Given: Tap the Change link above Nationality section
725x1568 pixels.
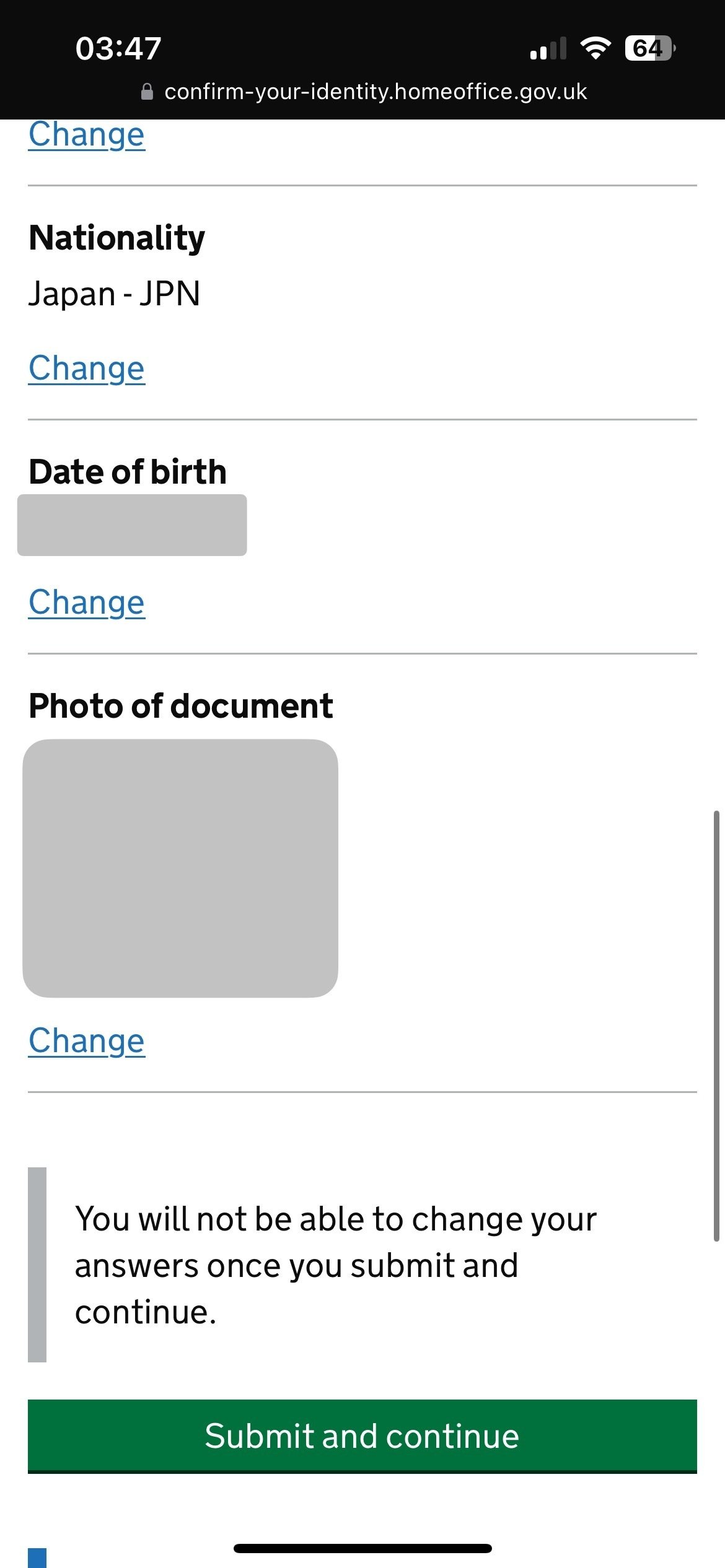Looking at the screenshot, I should 87,134.
